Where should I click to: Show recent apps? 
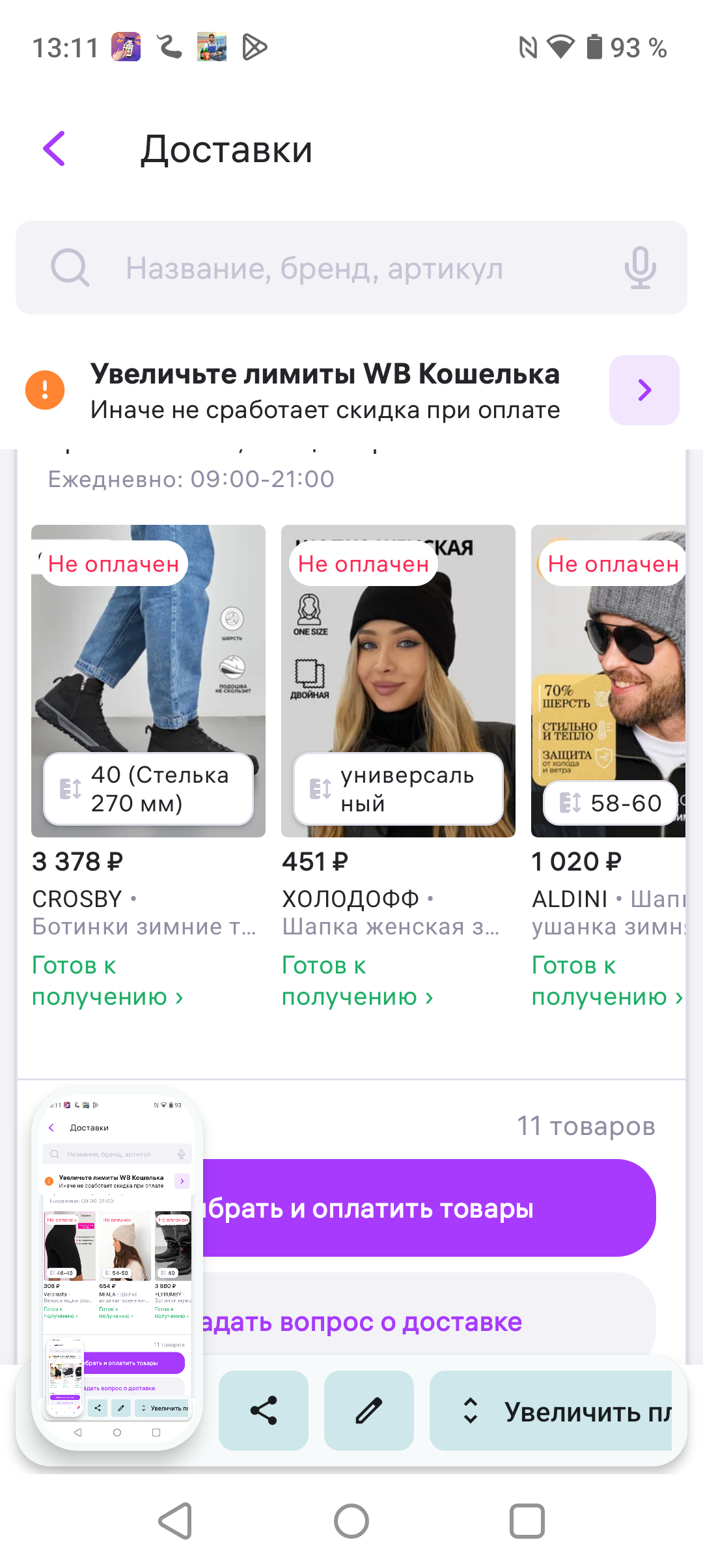(527, 1521)
